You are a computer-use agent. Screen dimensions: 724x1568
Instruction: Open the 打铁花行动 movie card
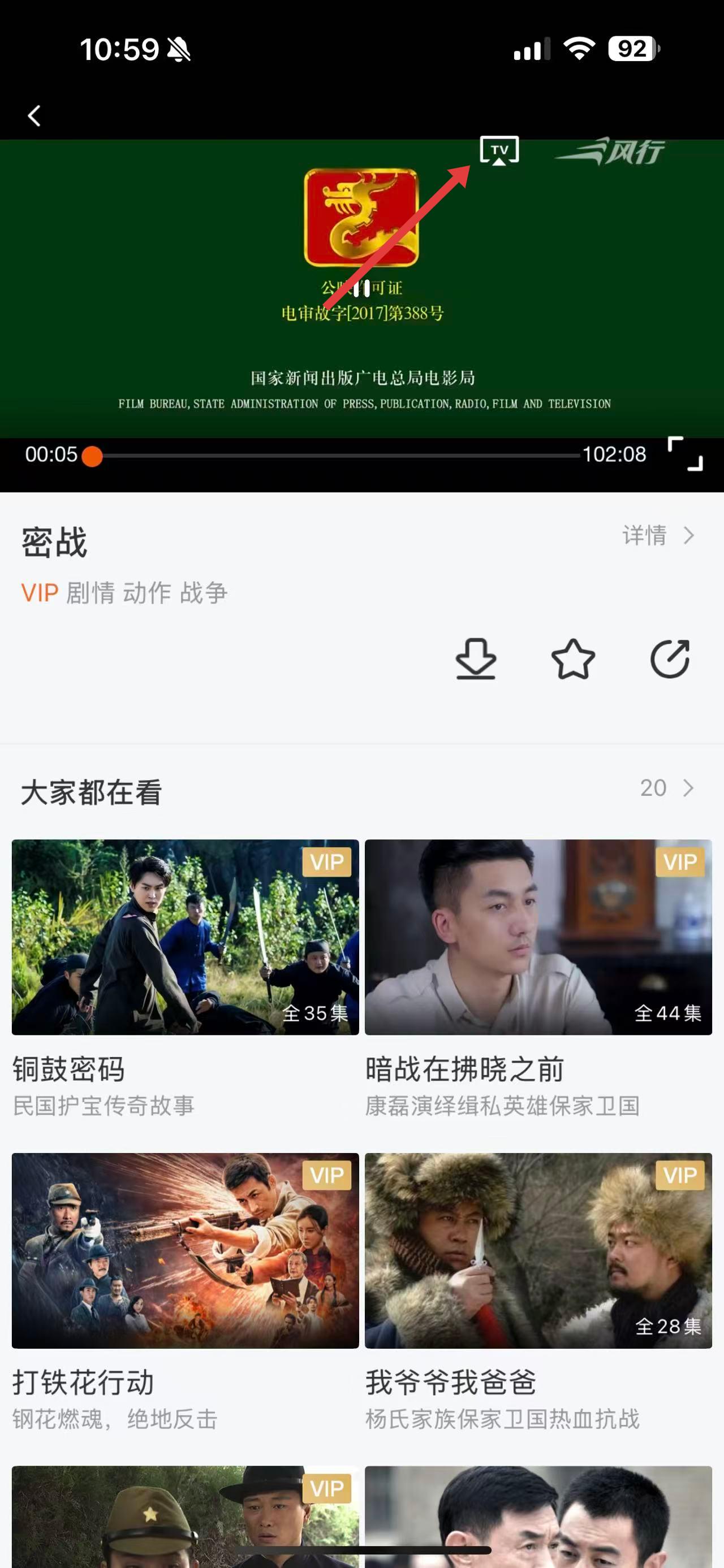[x=185, y=1250]
